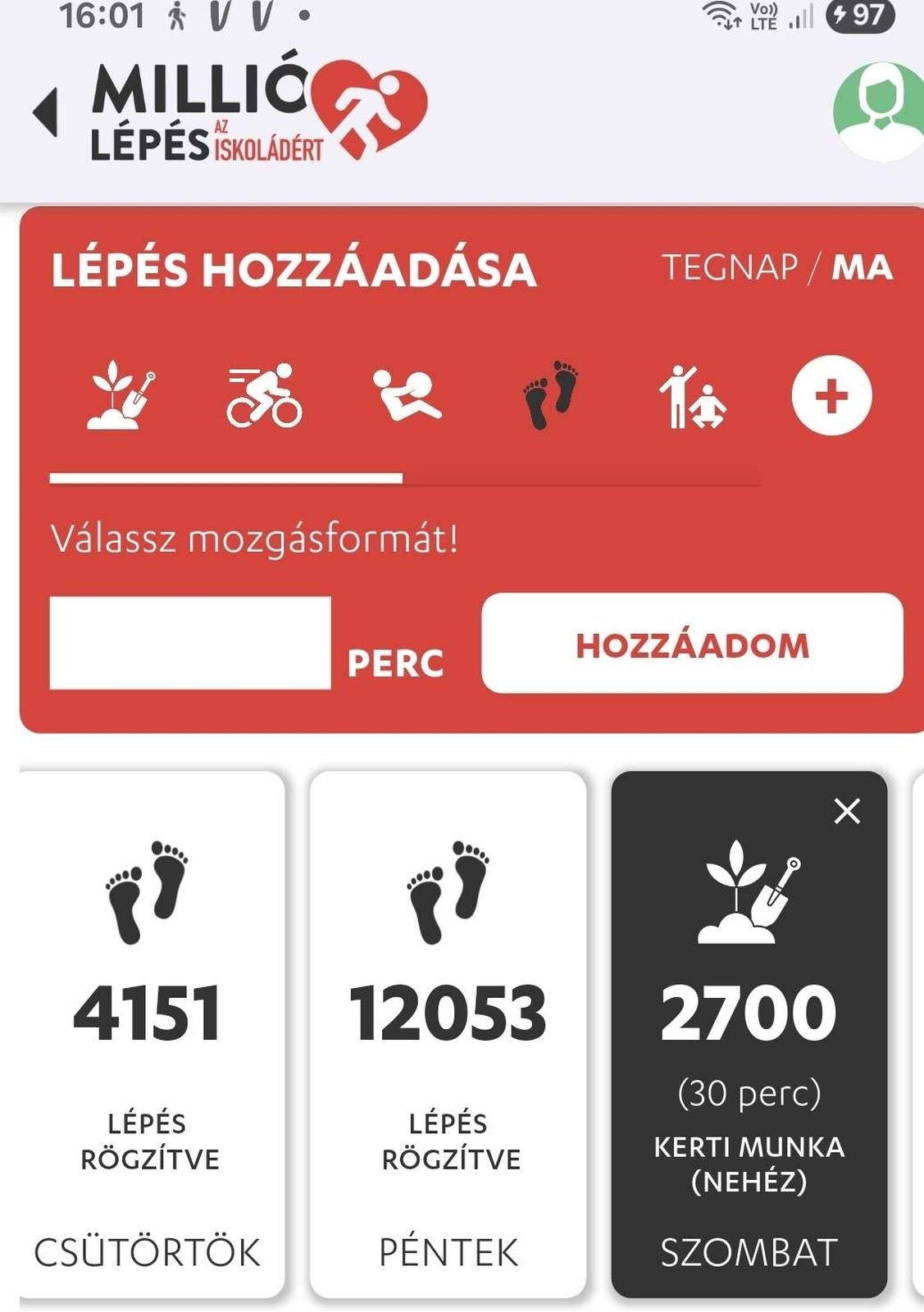This screenshot has height=1312, width=924.
Task: Tap the PERC minutes input field
Action: point(190,643)
